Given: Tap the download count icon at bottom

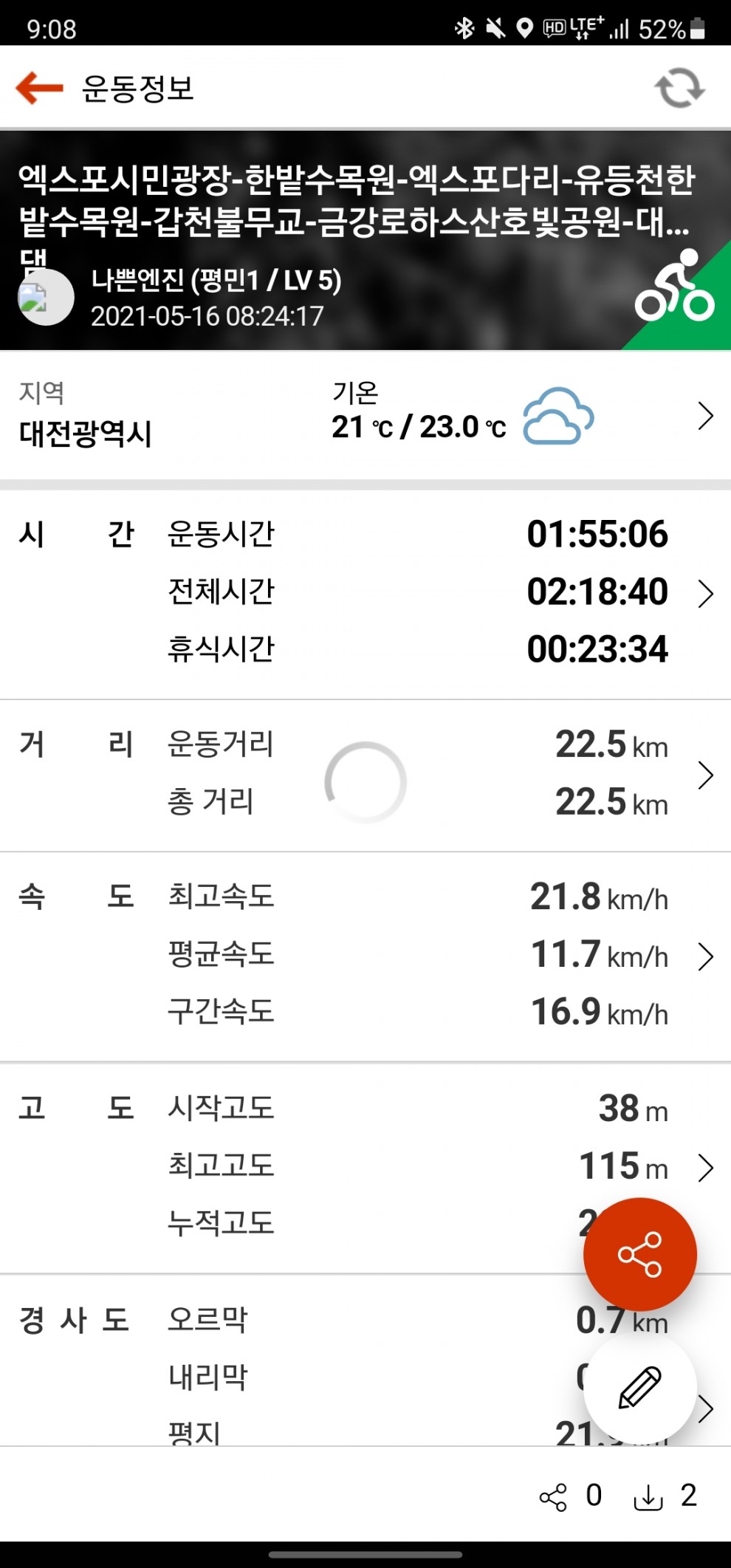Looking at the screenshot, I should click(x=648, y=1497).
